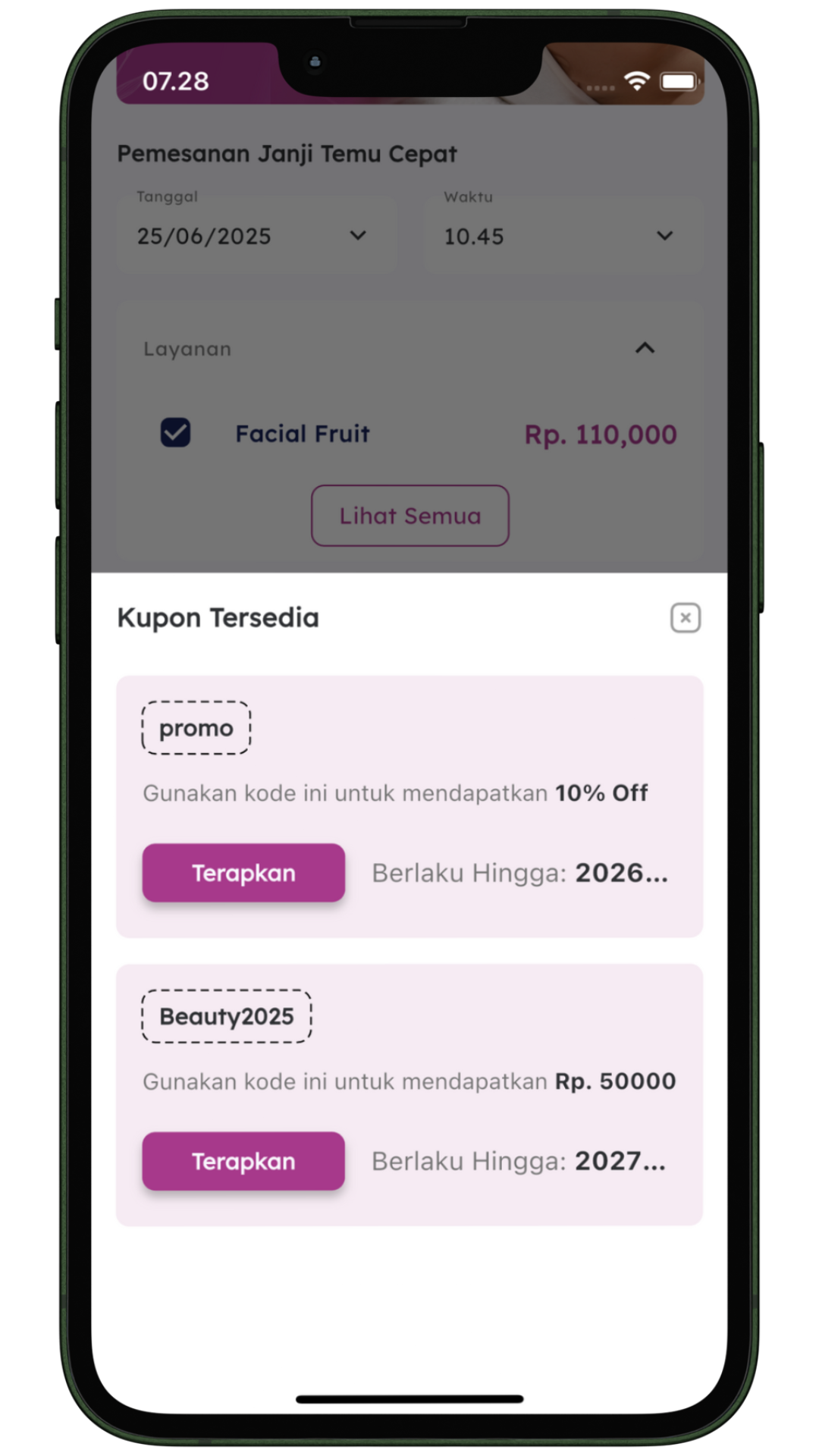Viewport: 819px width, 1456px height.
Task: Apply the Beauty2025 coupon
Action: click(x=243, y=1161)
